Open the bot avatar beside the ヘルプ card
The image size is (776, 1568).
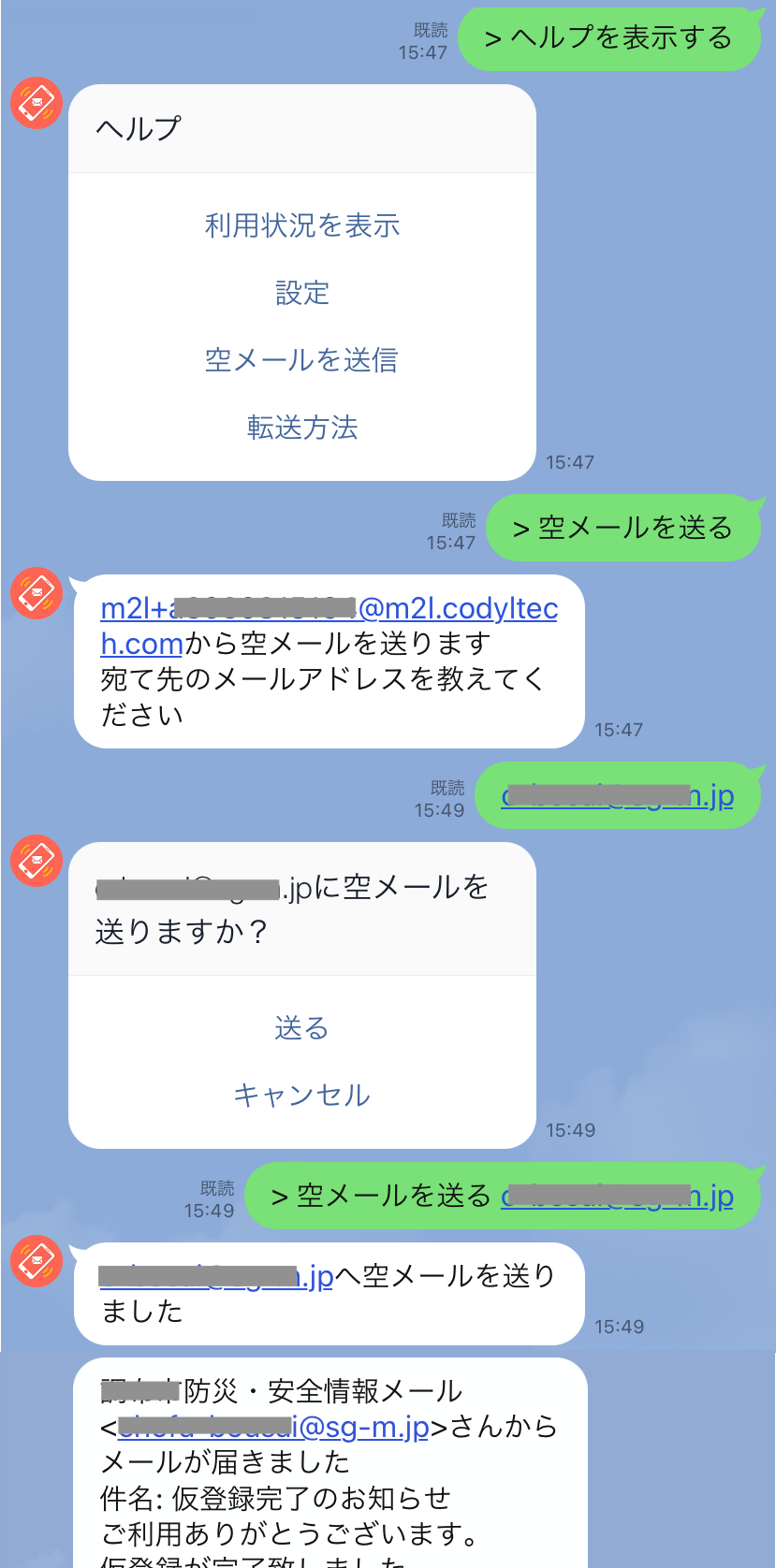[37, 103]
